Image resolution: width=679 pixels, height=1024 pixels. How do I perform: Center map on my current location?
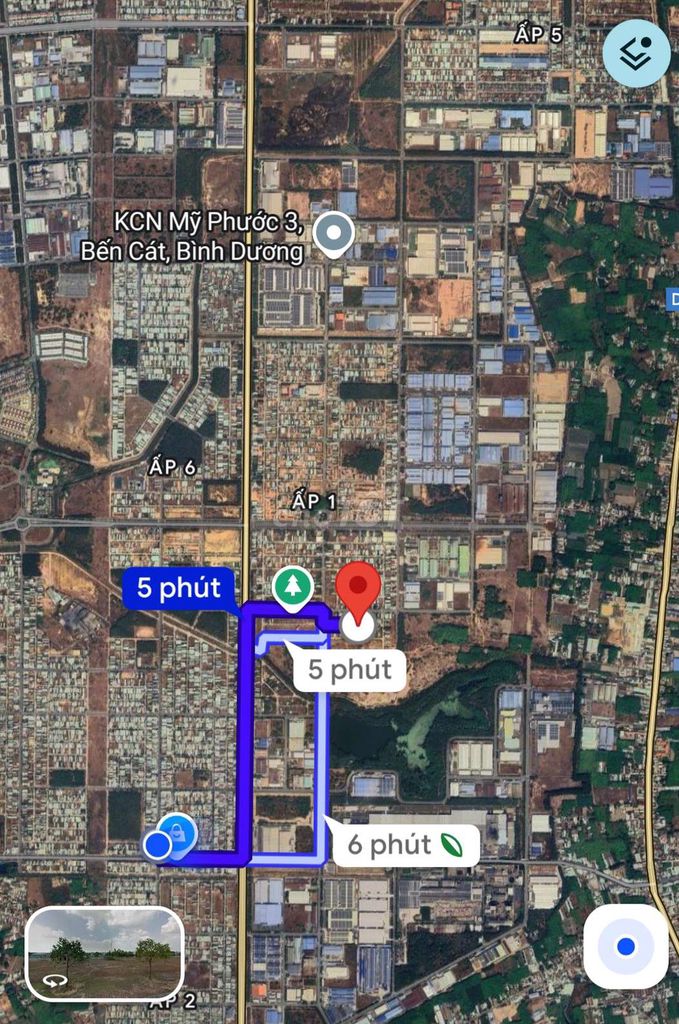626,946
